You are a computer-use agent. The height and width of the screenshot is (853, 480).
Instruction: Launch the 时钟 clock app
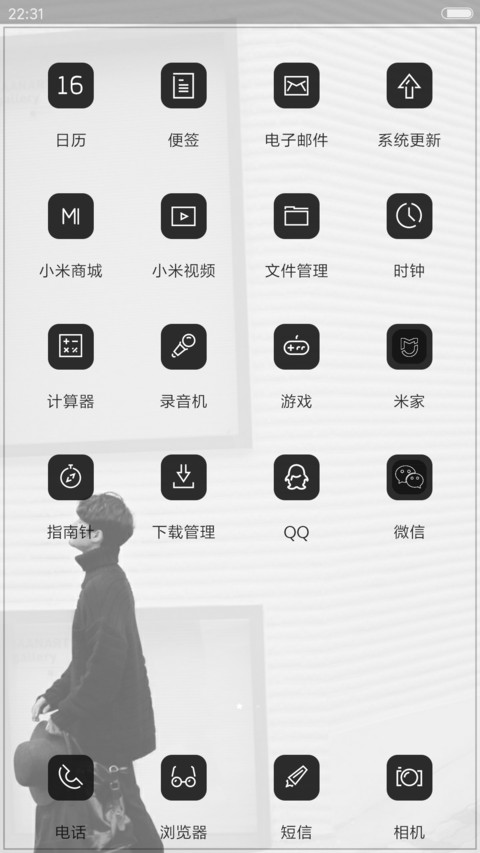click(x=409, y=216)
